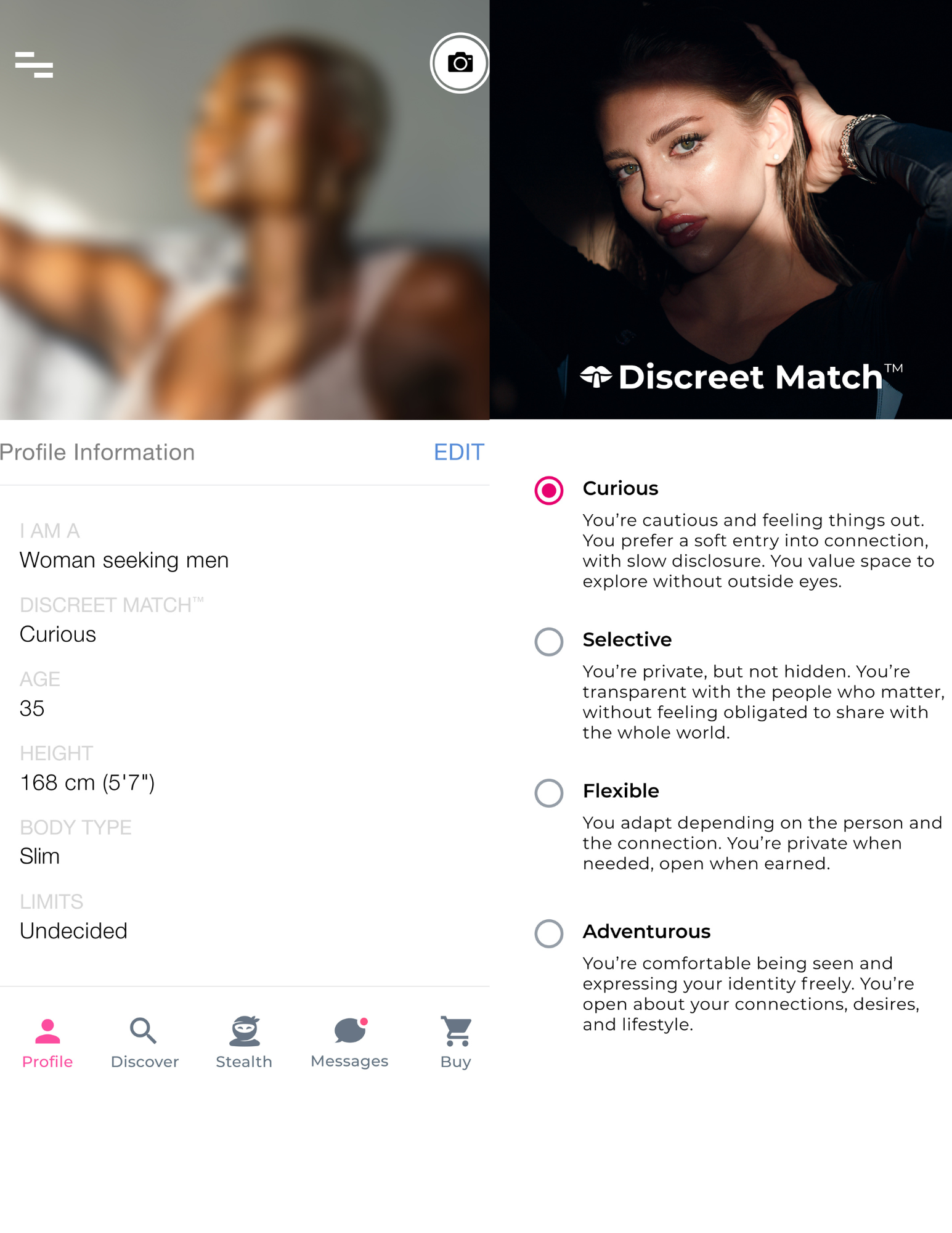Image resolution: width=952 pixels, height=1233 pixels.
Task: Choose the Selective option
Action: click(x=548, y=642)
